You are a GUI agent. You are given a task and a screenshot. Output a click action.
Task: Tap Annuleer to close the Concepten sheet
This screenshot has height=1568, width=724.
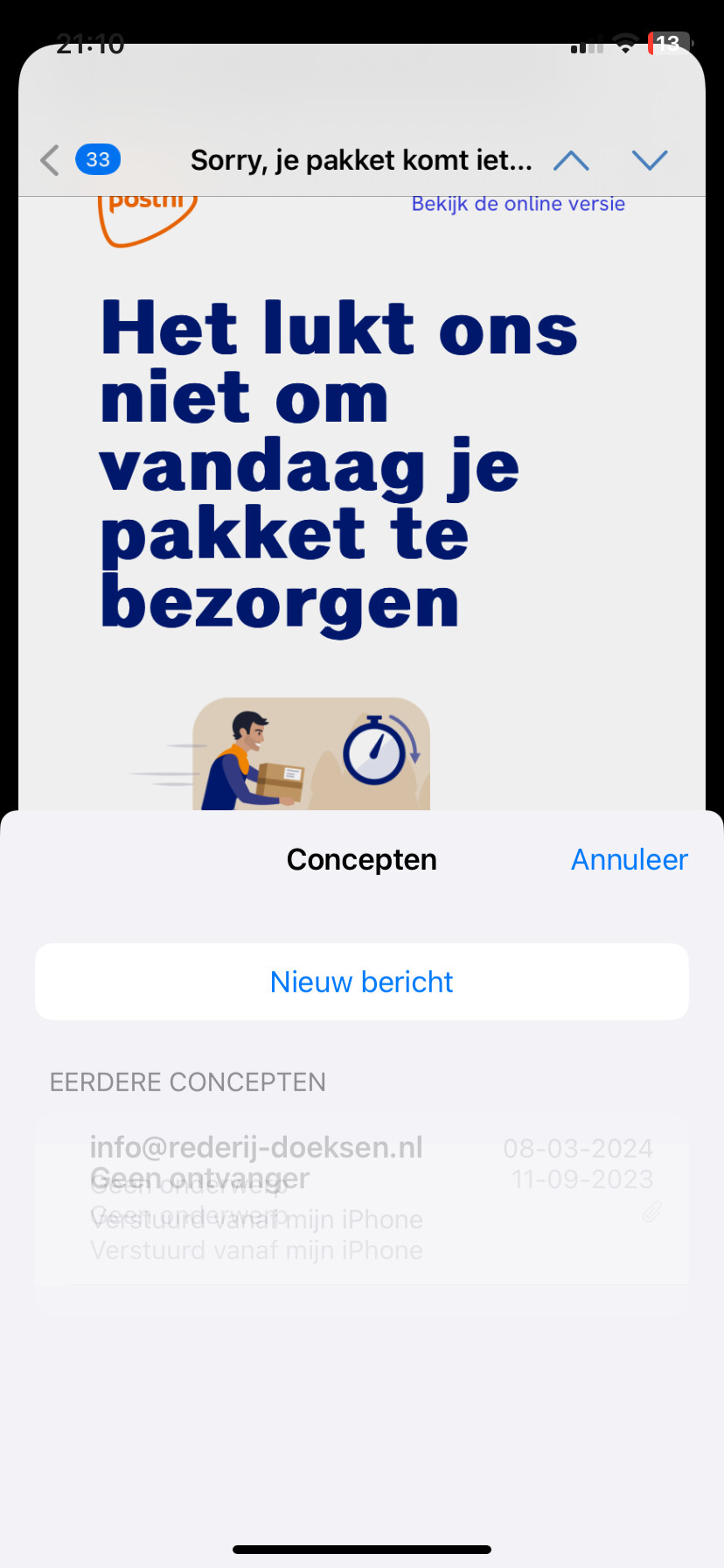click(x=629, y=859)
